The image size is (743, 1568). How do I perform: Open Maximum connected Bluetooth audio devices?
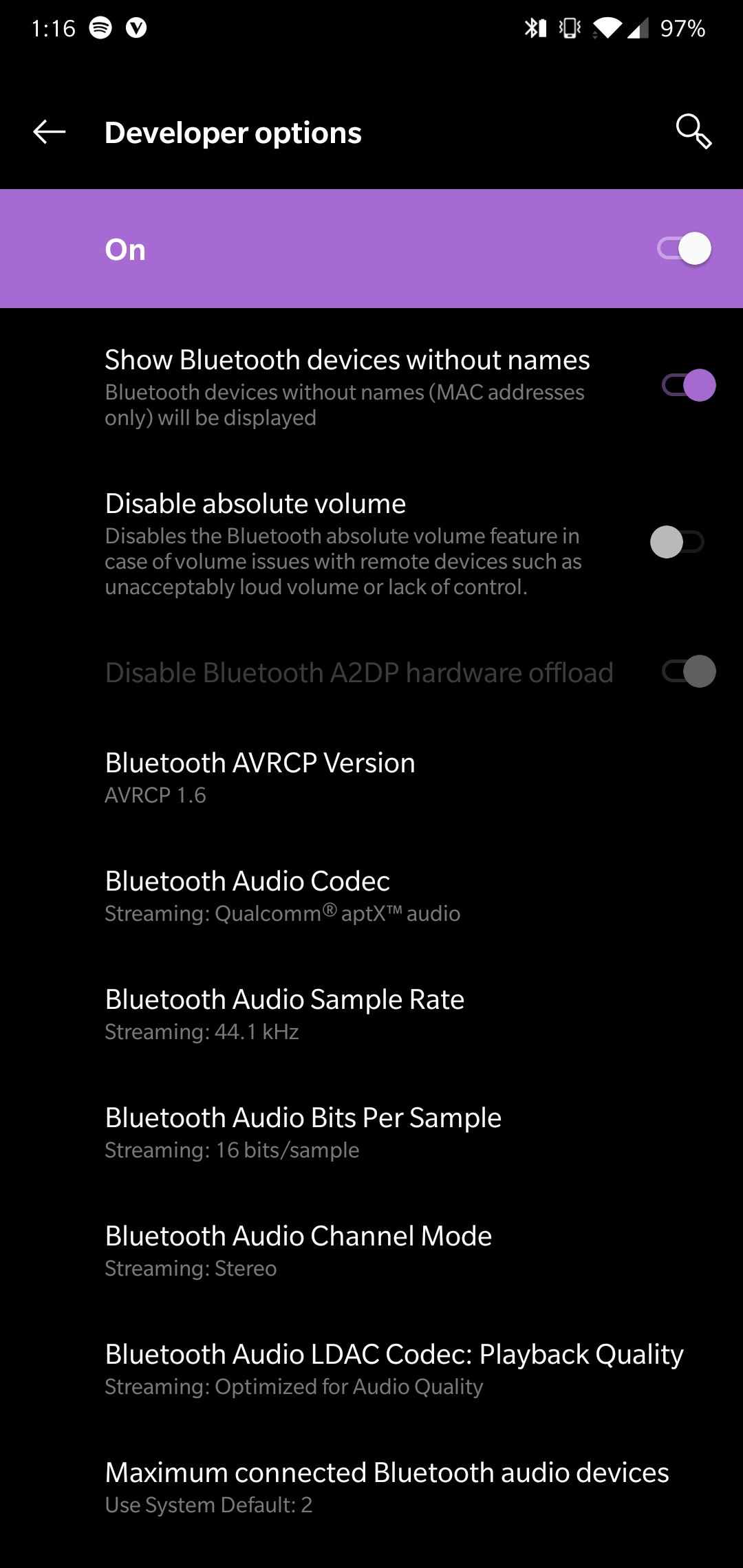coord(387,1487)
